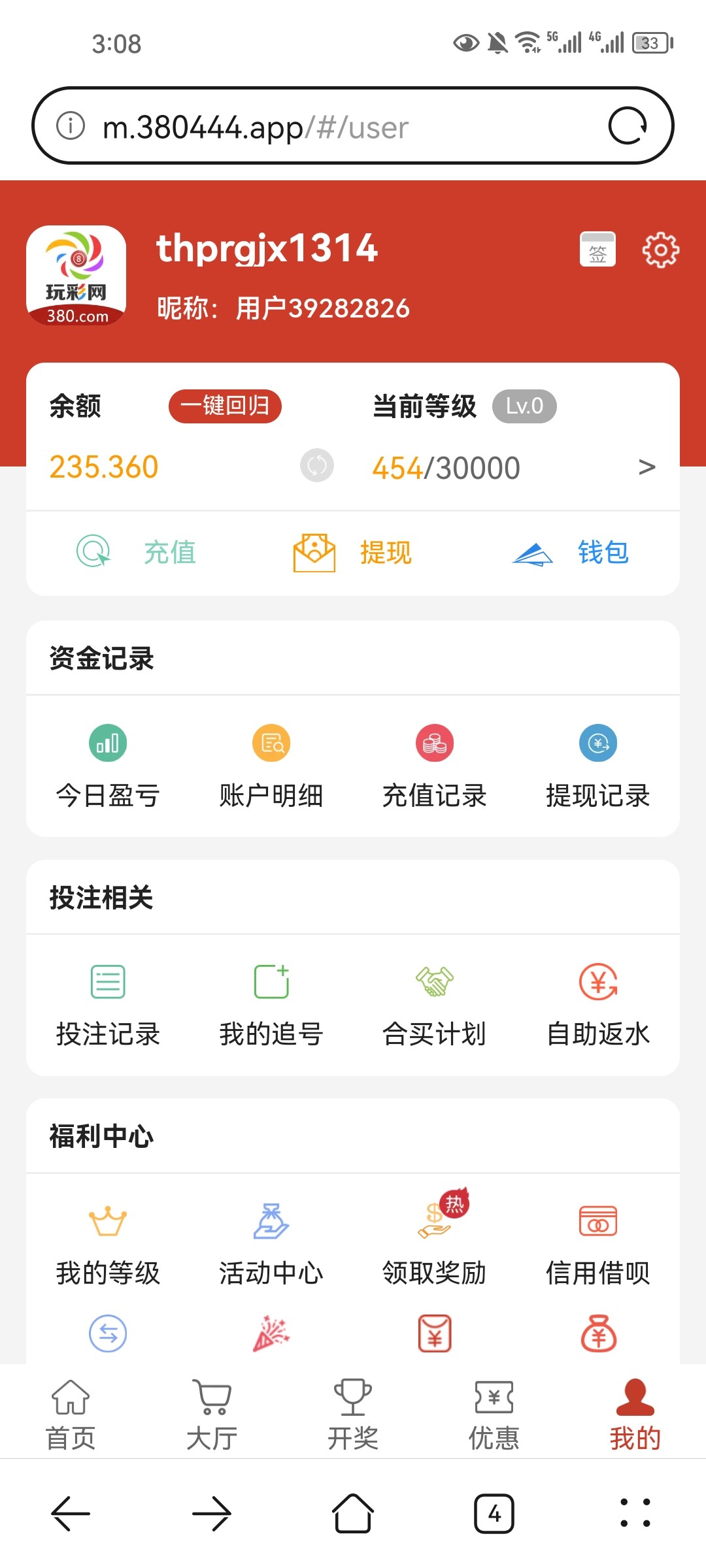This screenshot has height=1568, width=706.
Task: Tap the 一键回归 button
Action: [225, 406]
